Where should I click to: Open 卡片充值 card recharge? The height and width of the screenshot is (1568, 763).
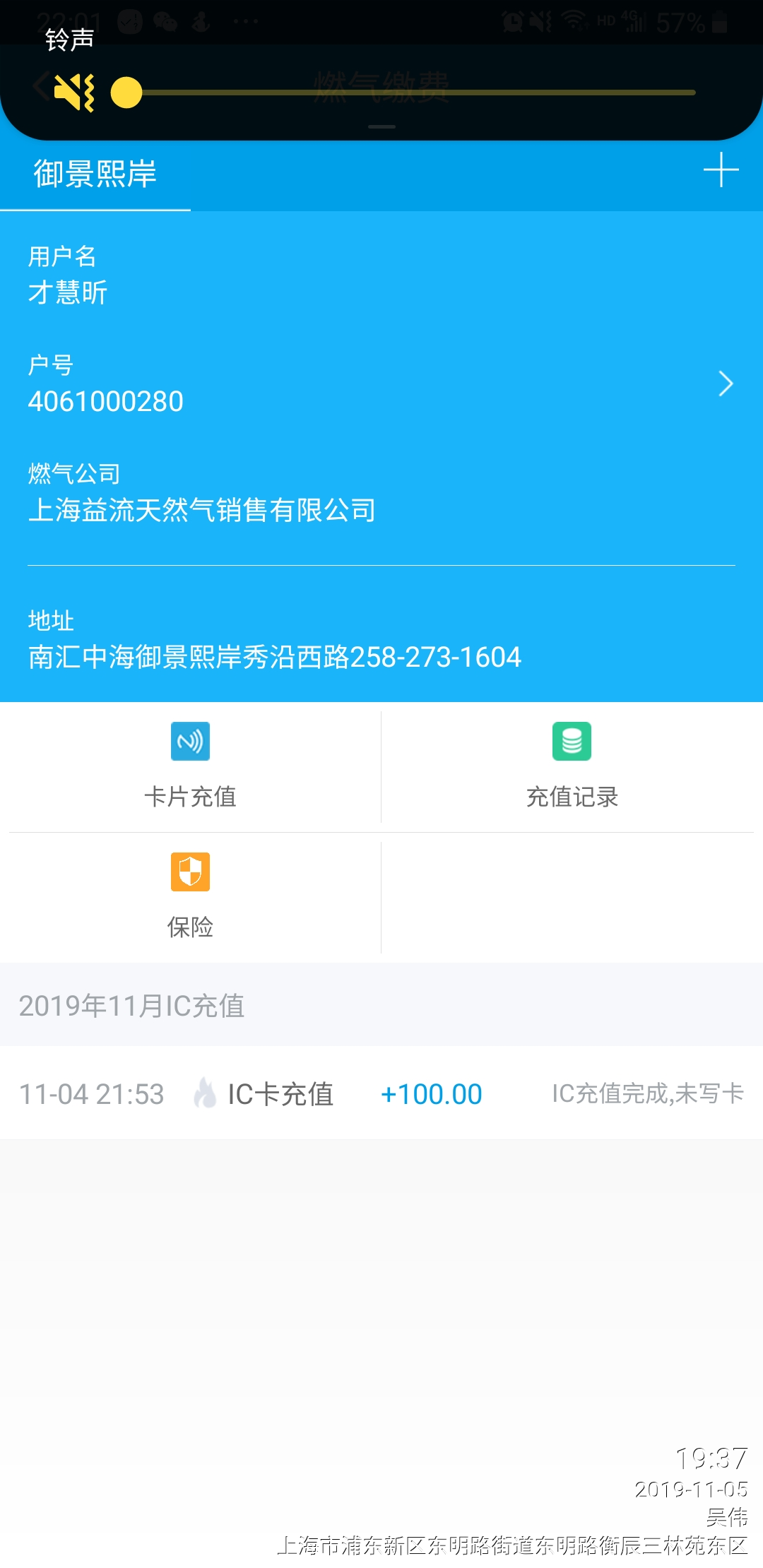point(190,766)
